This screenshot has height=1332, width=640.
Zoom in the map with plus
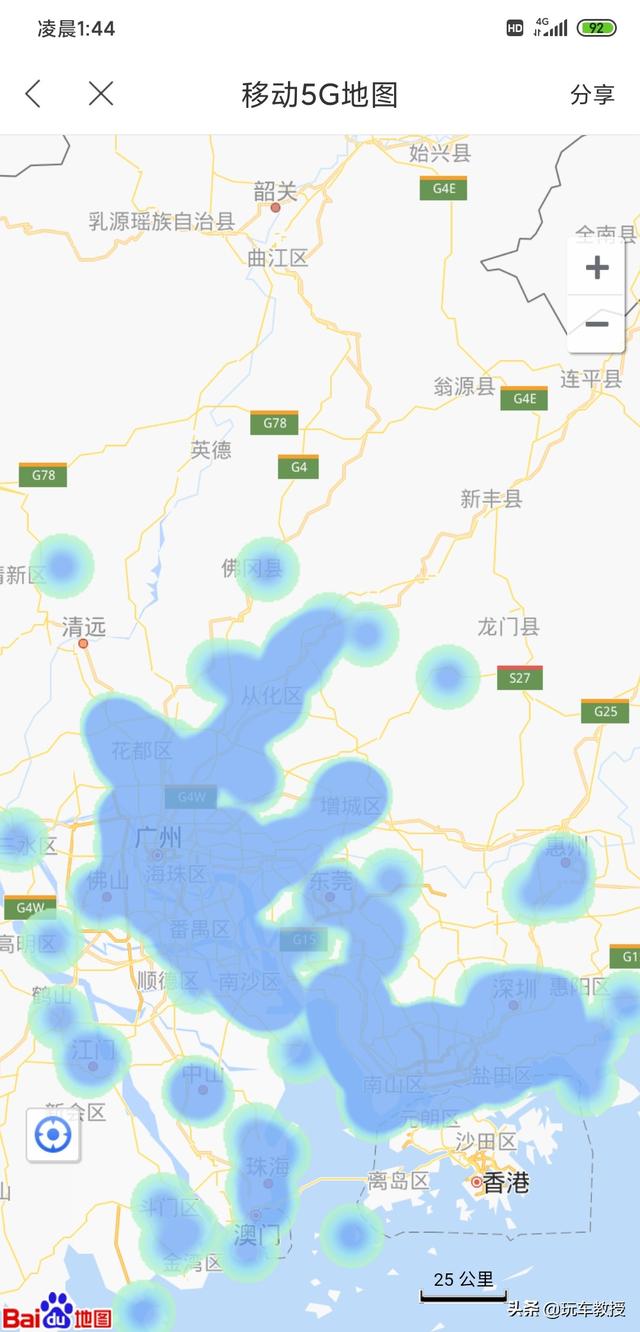[597, 268]
